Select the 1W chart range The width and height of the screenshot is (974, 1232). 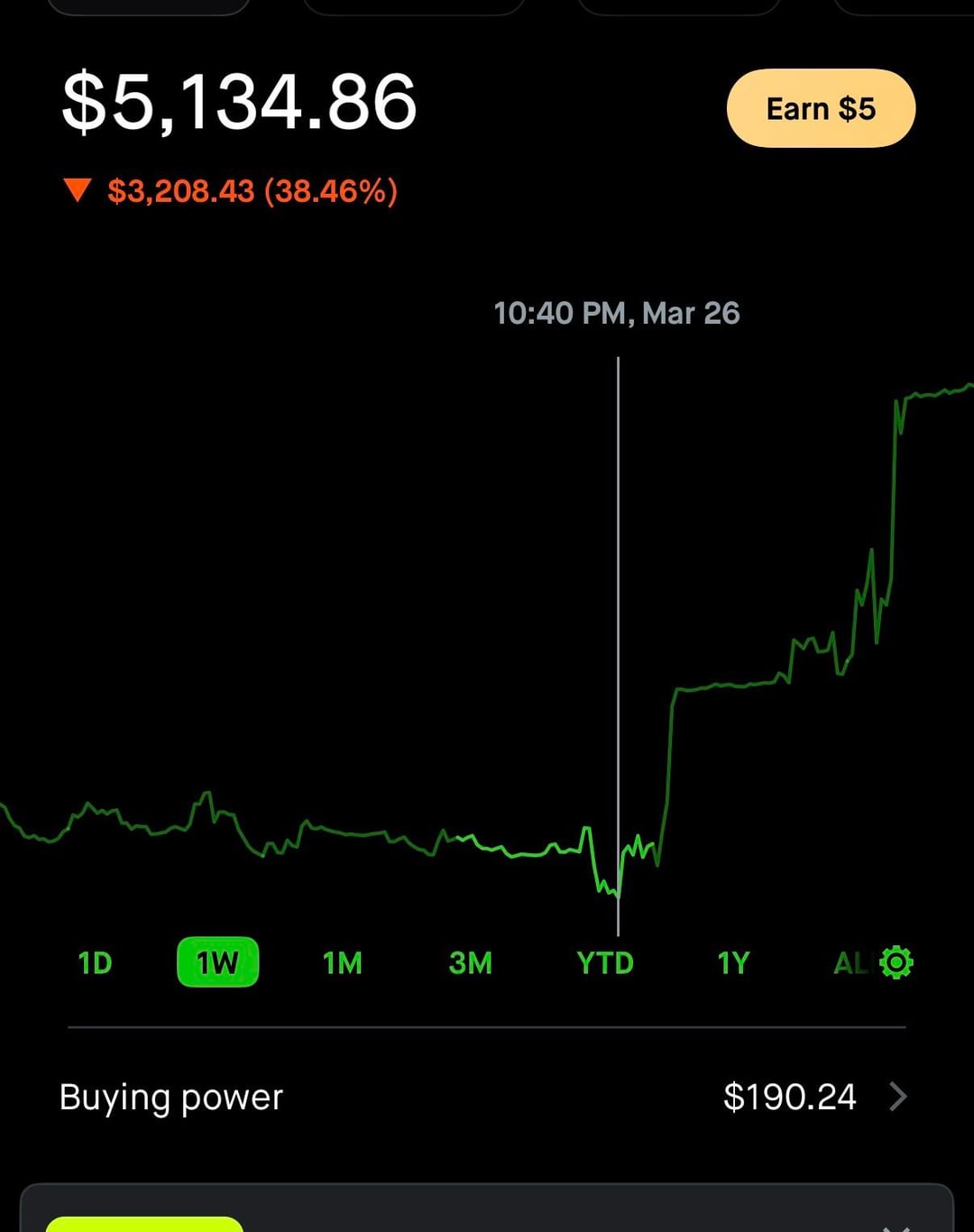[x=217, y=963]
